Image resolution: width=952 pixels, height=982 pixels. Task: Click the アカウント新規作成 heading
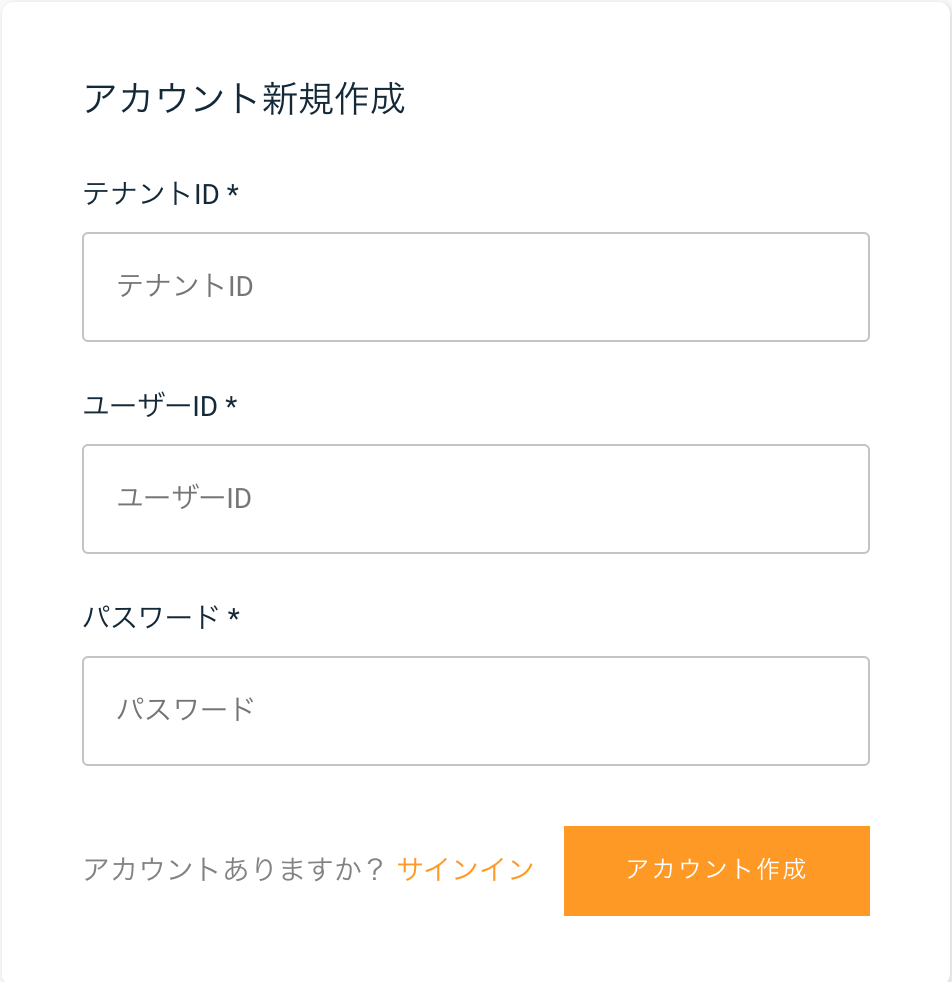click(x=246, y=98)
